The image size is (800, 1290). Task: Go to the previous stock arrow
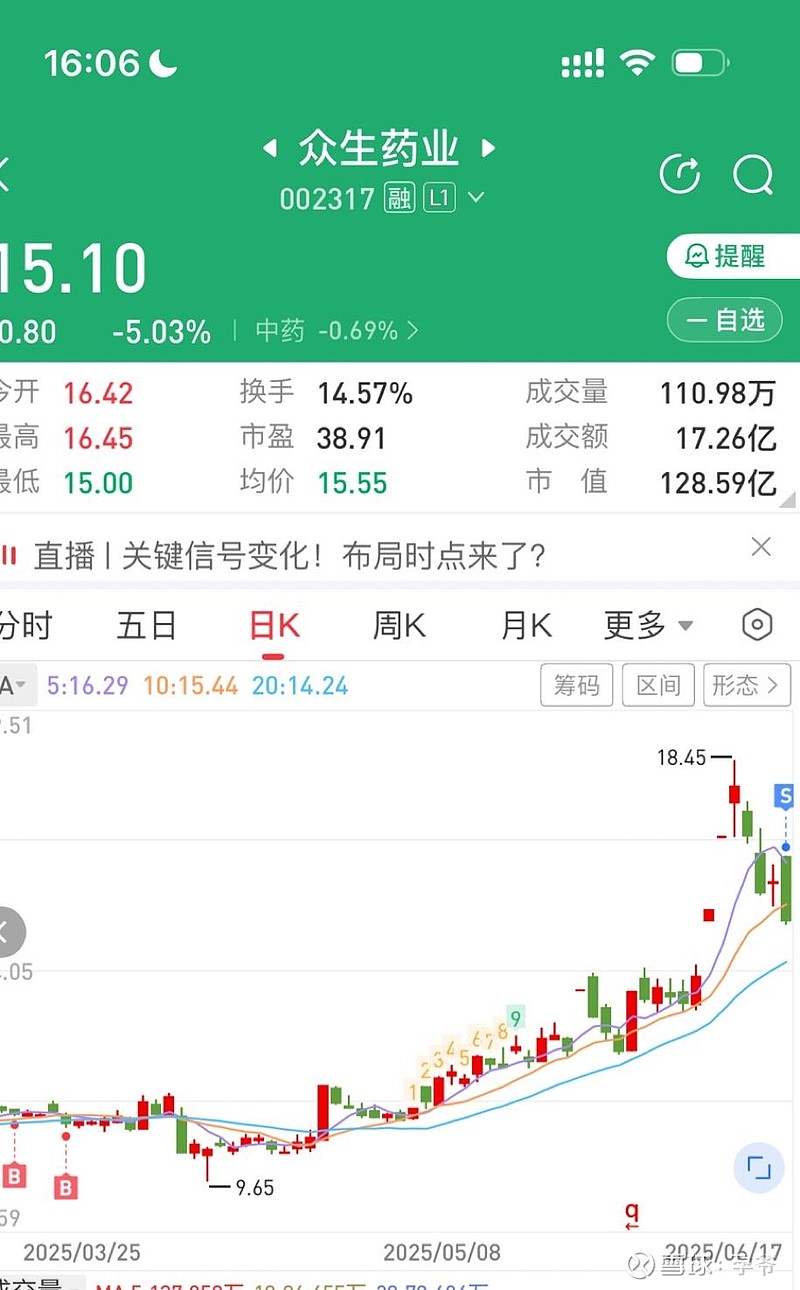[269, 149]
